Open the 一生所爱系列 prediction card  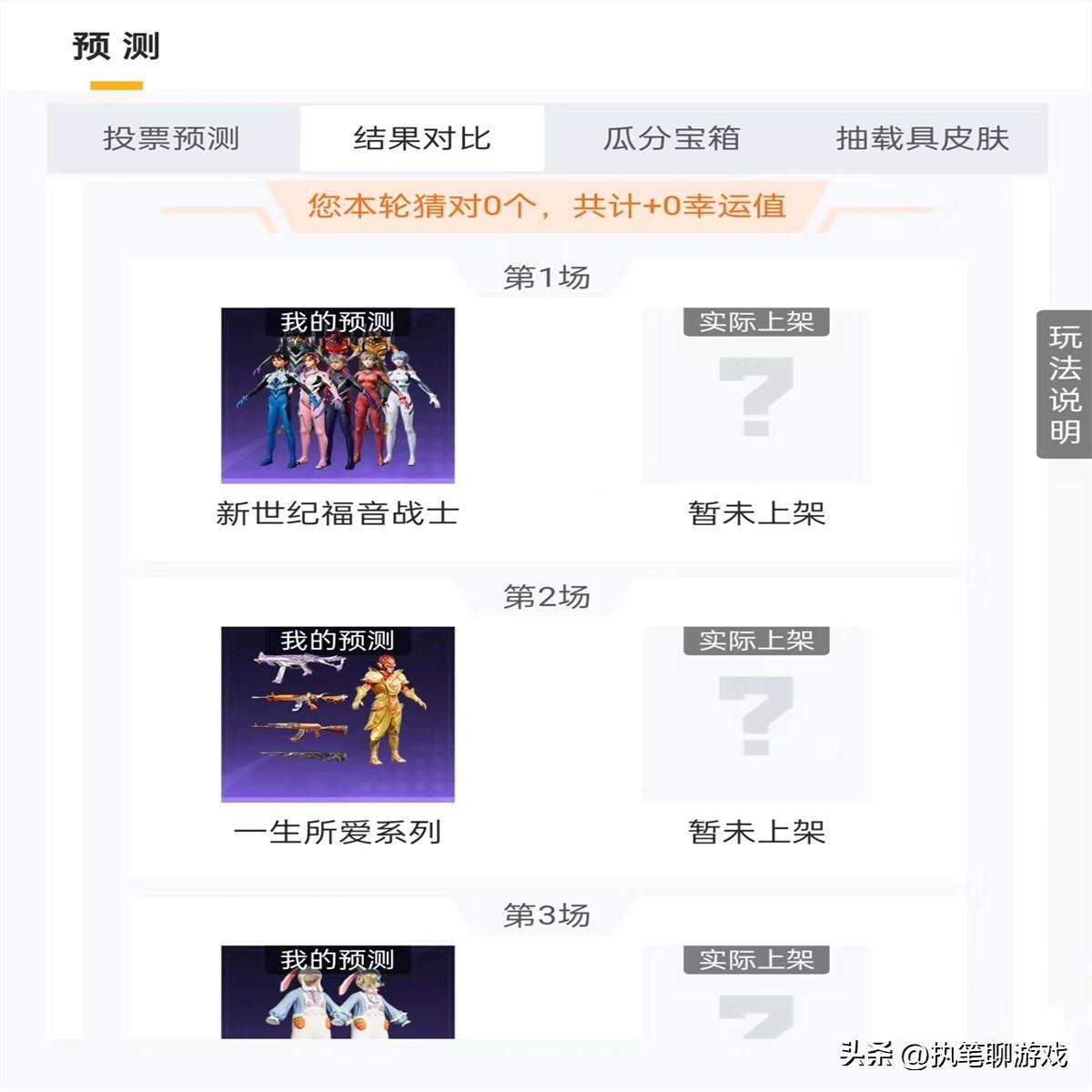pos(338,714)
